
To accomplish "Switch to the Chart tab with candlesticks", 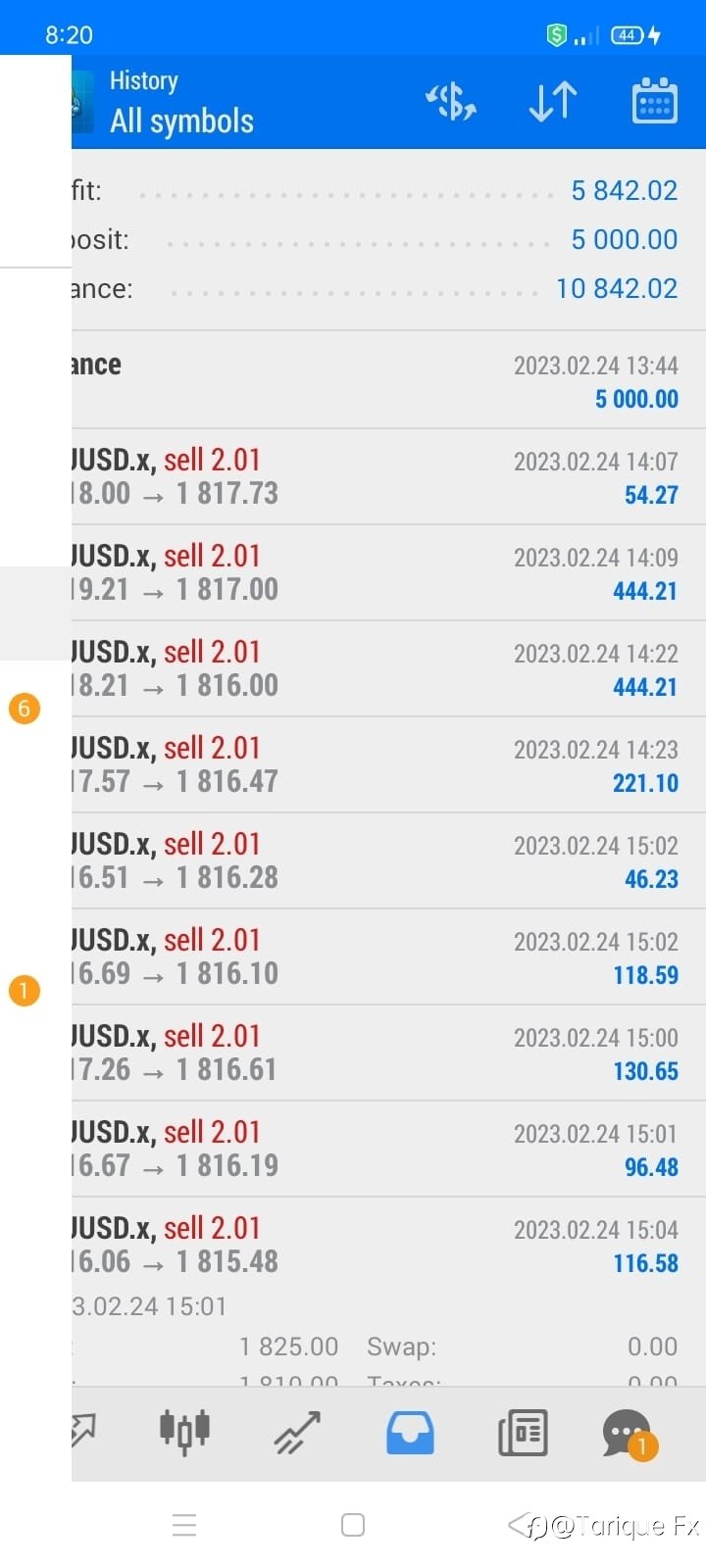I will coord(184,1432).
